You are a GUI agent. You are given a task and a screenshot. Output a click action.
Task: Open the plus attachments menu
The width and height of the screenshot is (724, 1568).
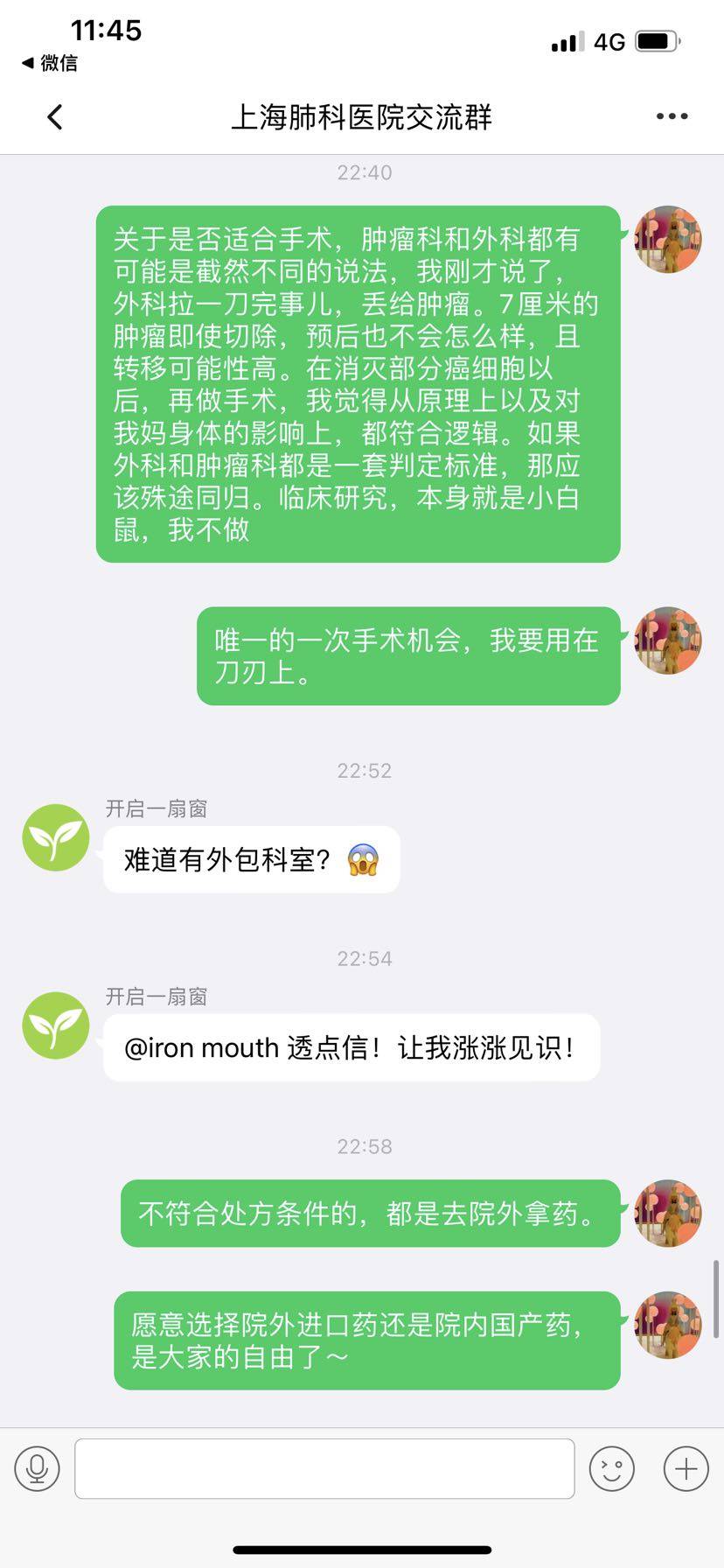pyautogui.click(x=686, y=1468)
